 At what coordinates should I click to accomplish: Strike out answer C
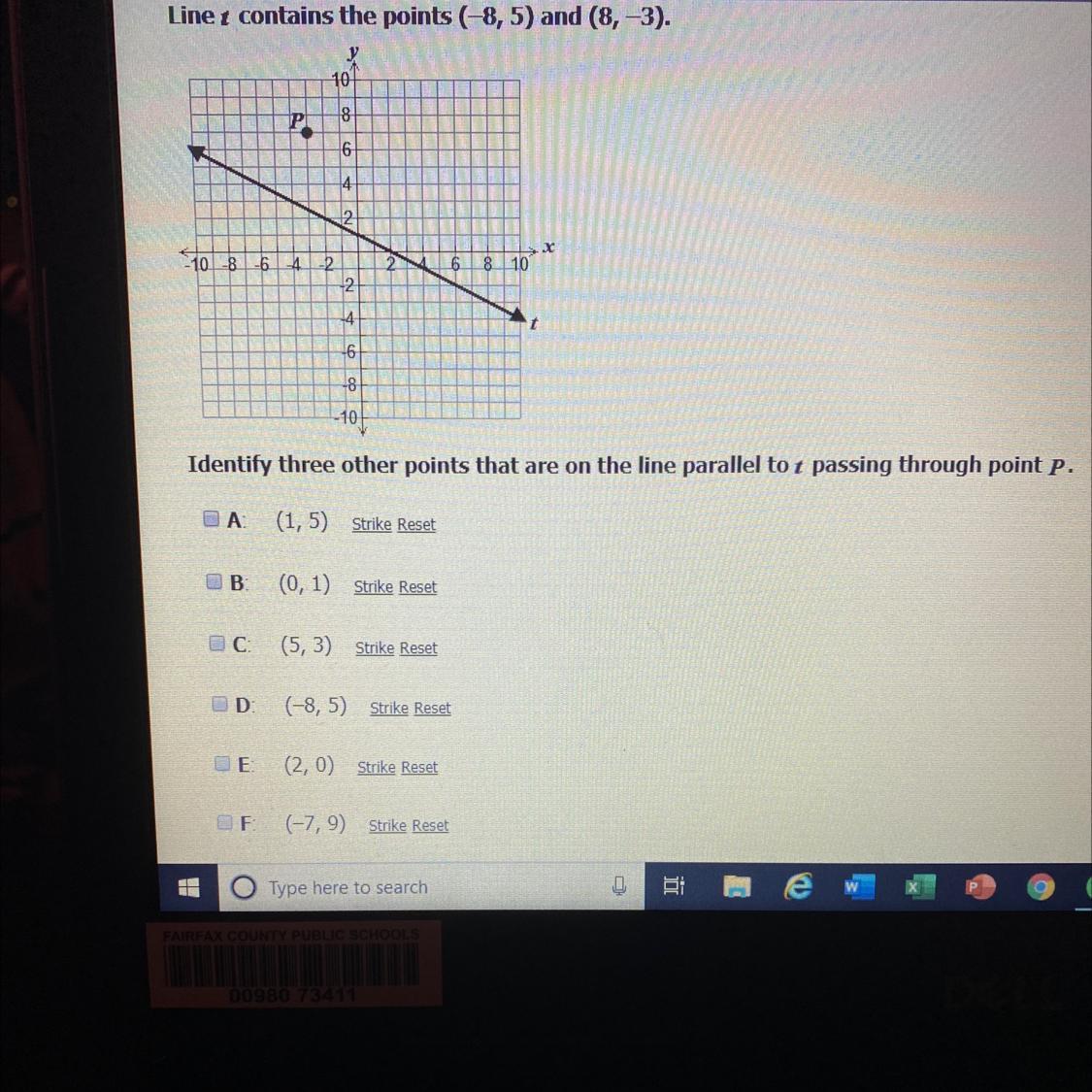[x=374, y=648]
